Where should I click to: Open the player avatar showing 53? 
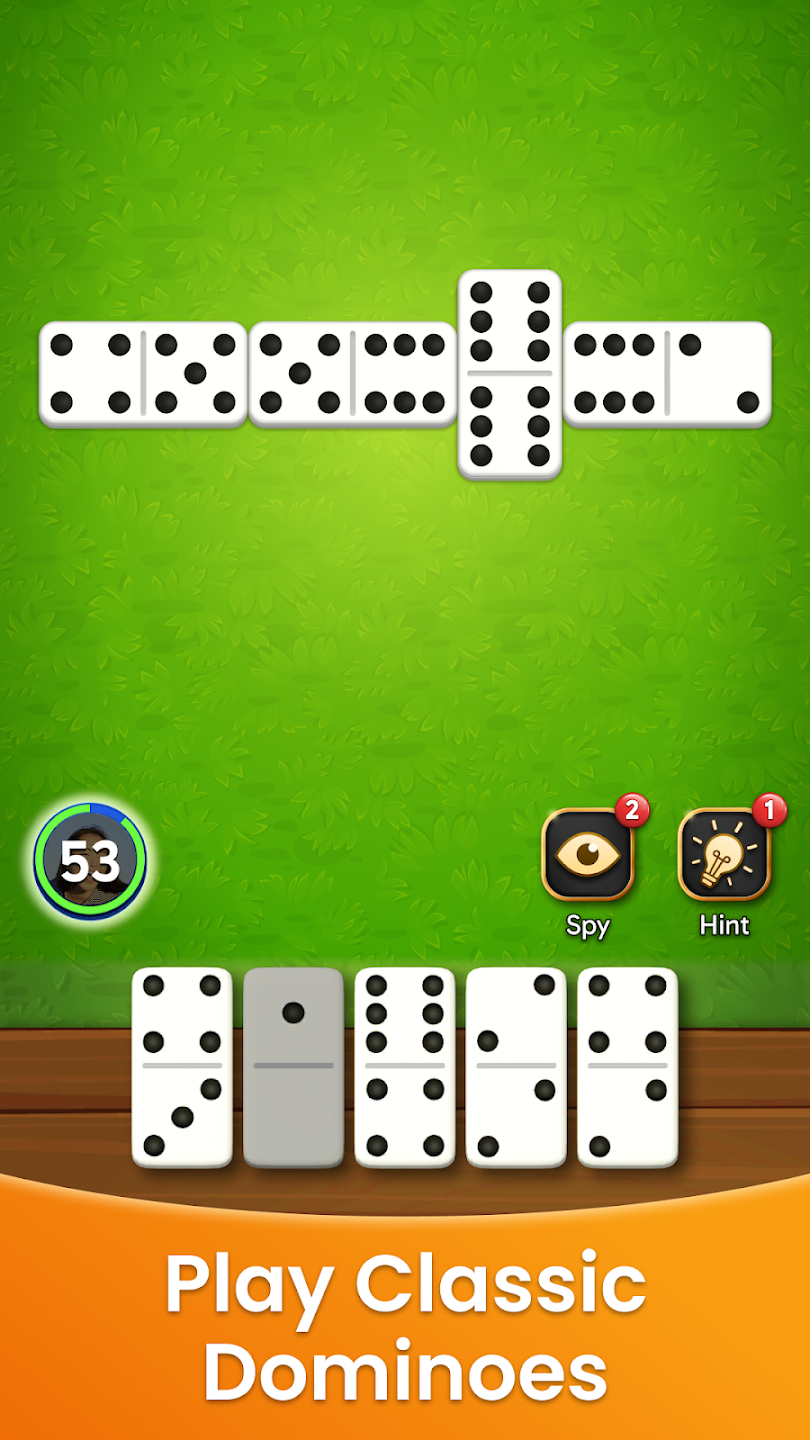[90, 860]
